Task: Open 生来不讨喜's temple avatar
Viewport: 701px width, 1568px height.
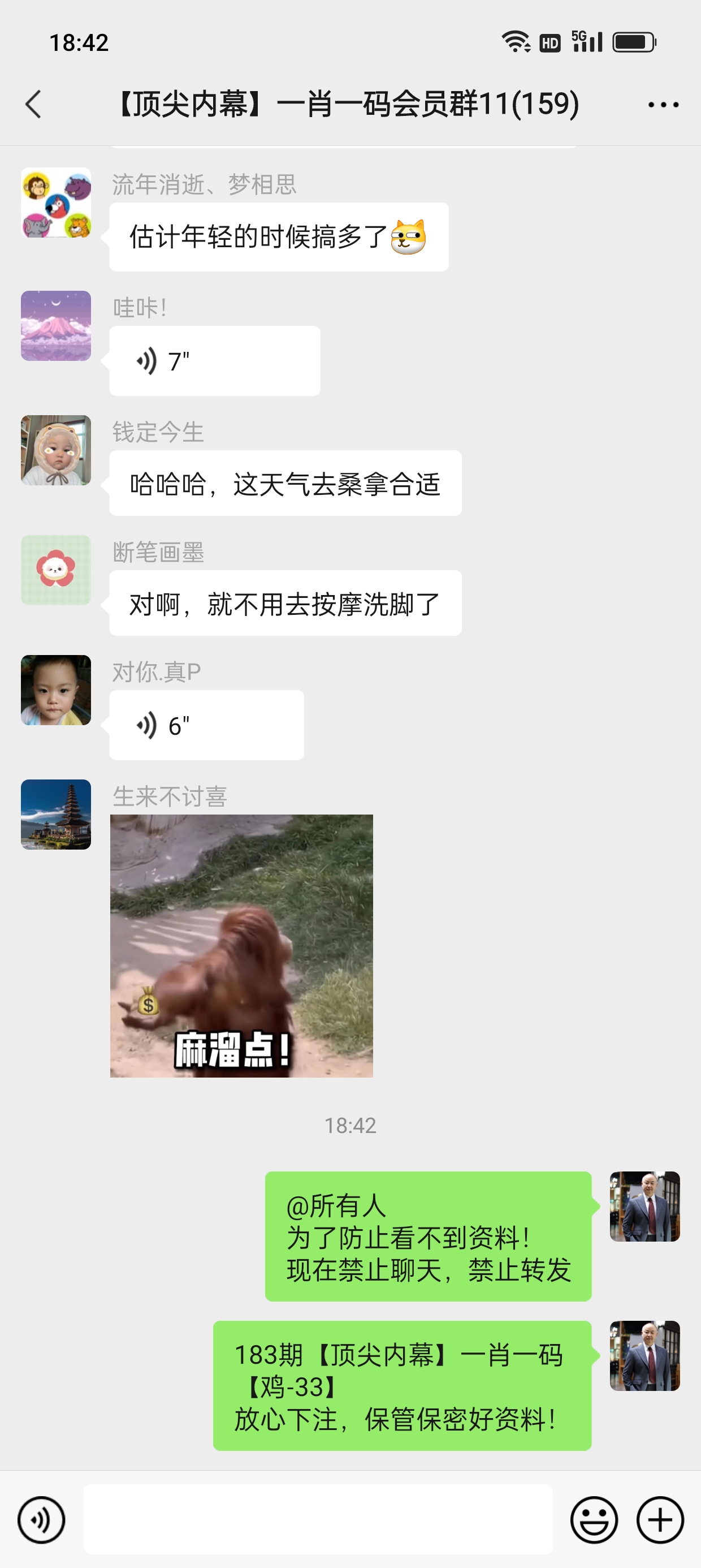Action: (56, 815)
